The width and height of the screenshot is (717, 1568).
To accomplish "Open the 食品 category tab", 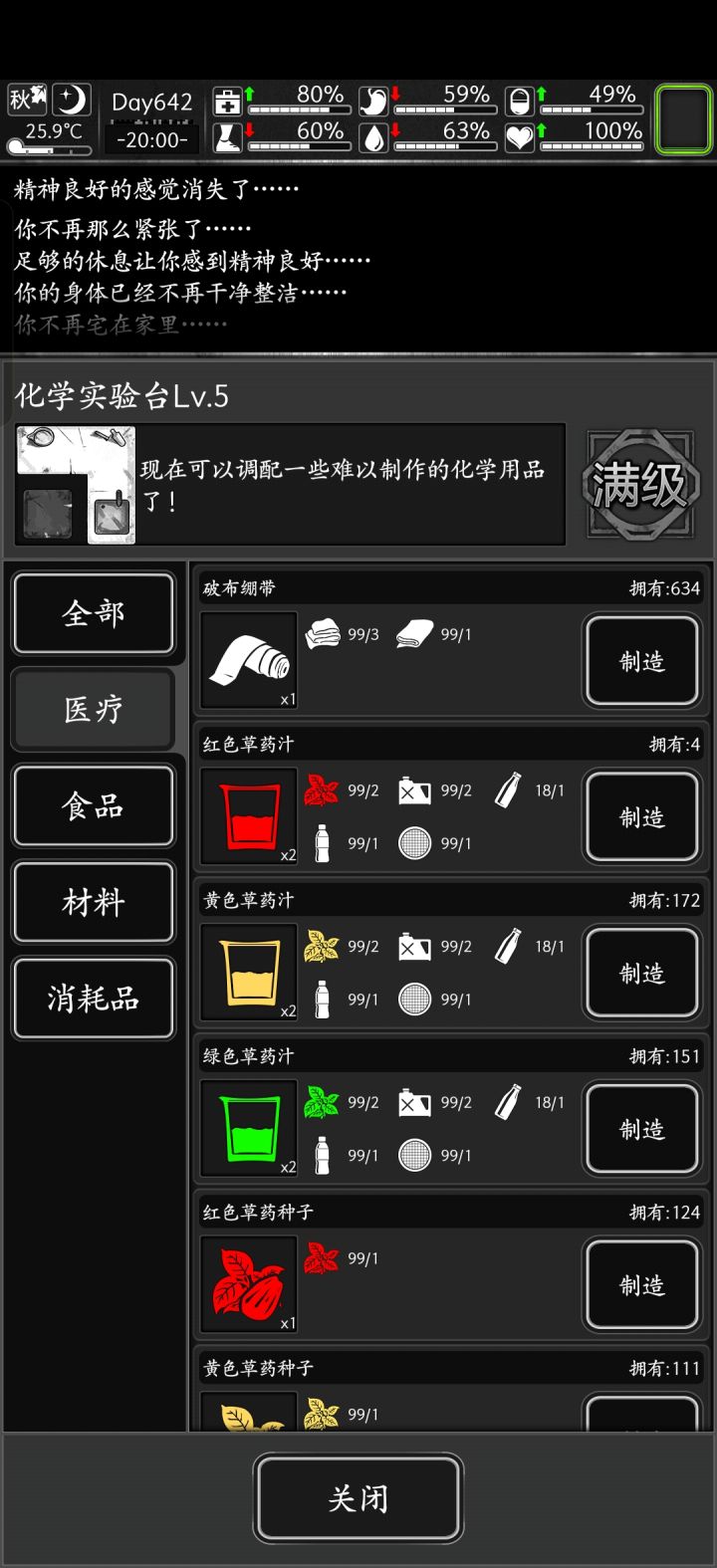I will click(x=93, y=805).
